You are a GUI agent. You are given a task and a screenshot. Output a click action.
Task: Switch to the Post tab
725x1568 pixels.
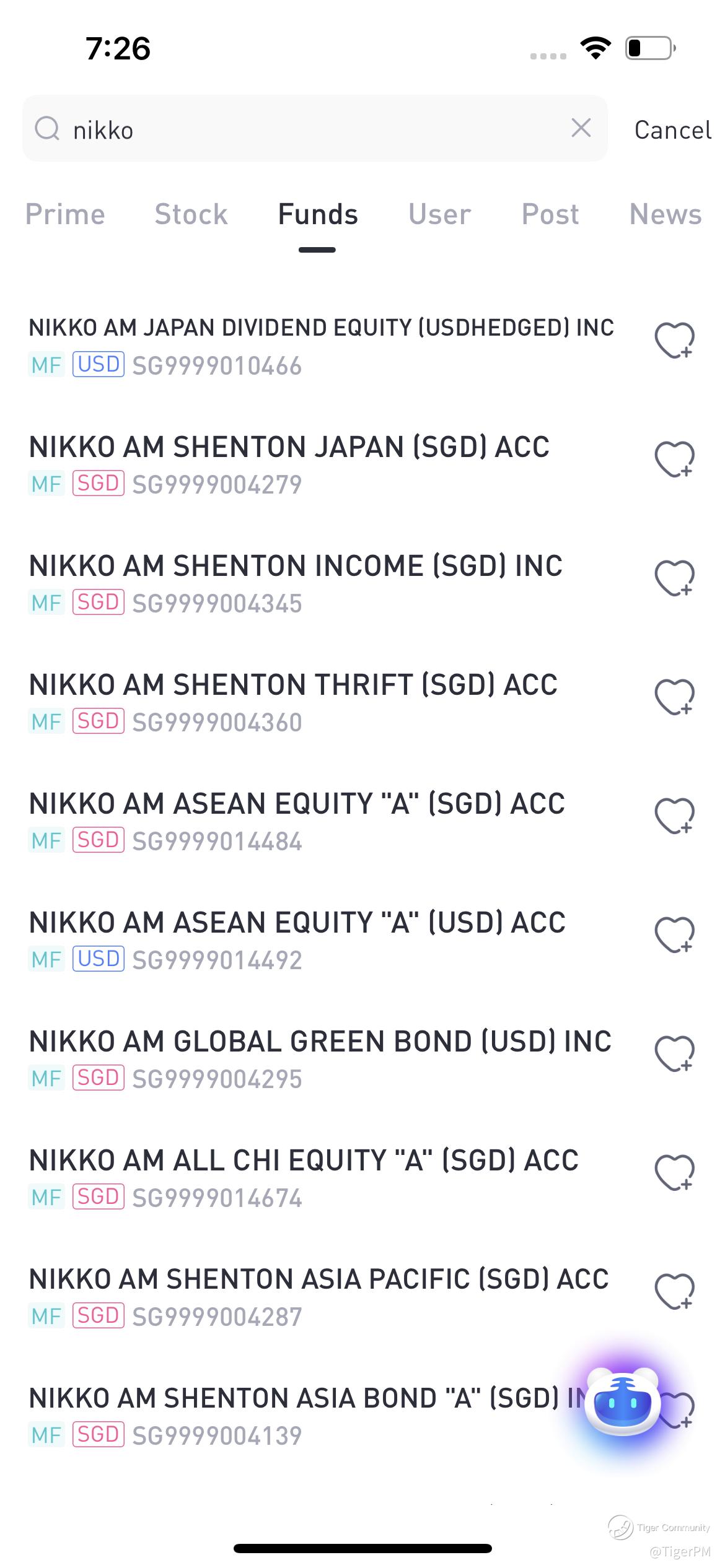click(x=550, y=214)
